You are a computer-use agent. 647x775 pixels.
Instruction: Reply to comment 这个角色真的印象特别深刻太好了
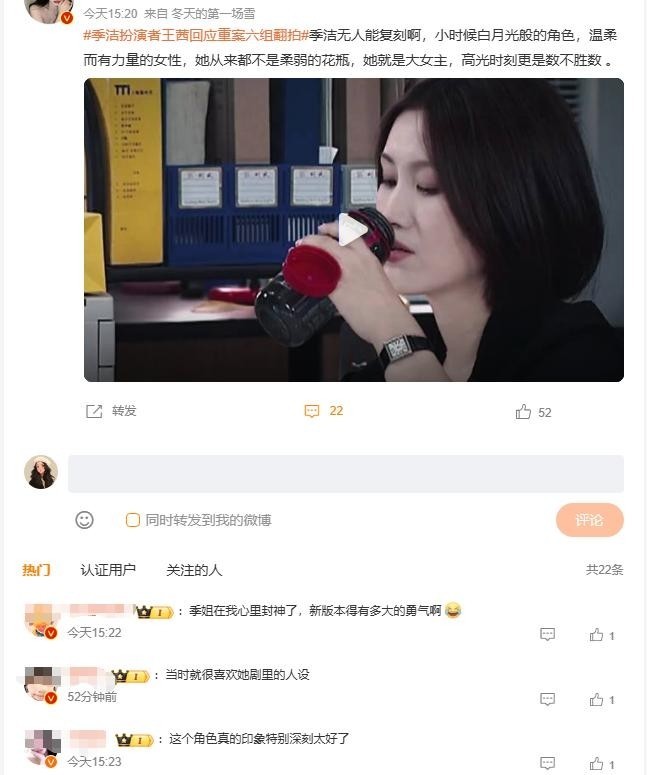tap(547, 764)
